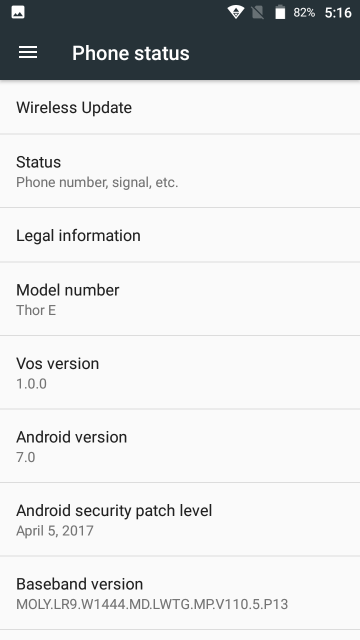Image resolution: width=360 pixels, height=640 pixels.
Task: View Legal information
Action: [x=180, y=235]
